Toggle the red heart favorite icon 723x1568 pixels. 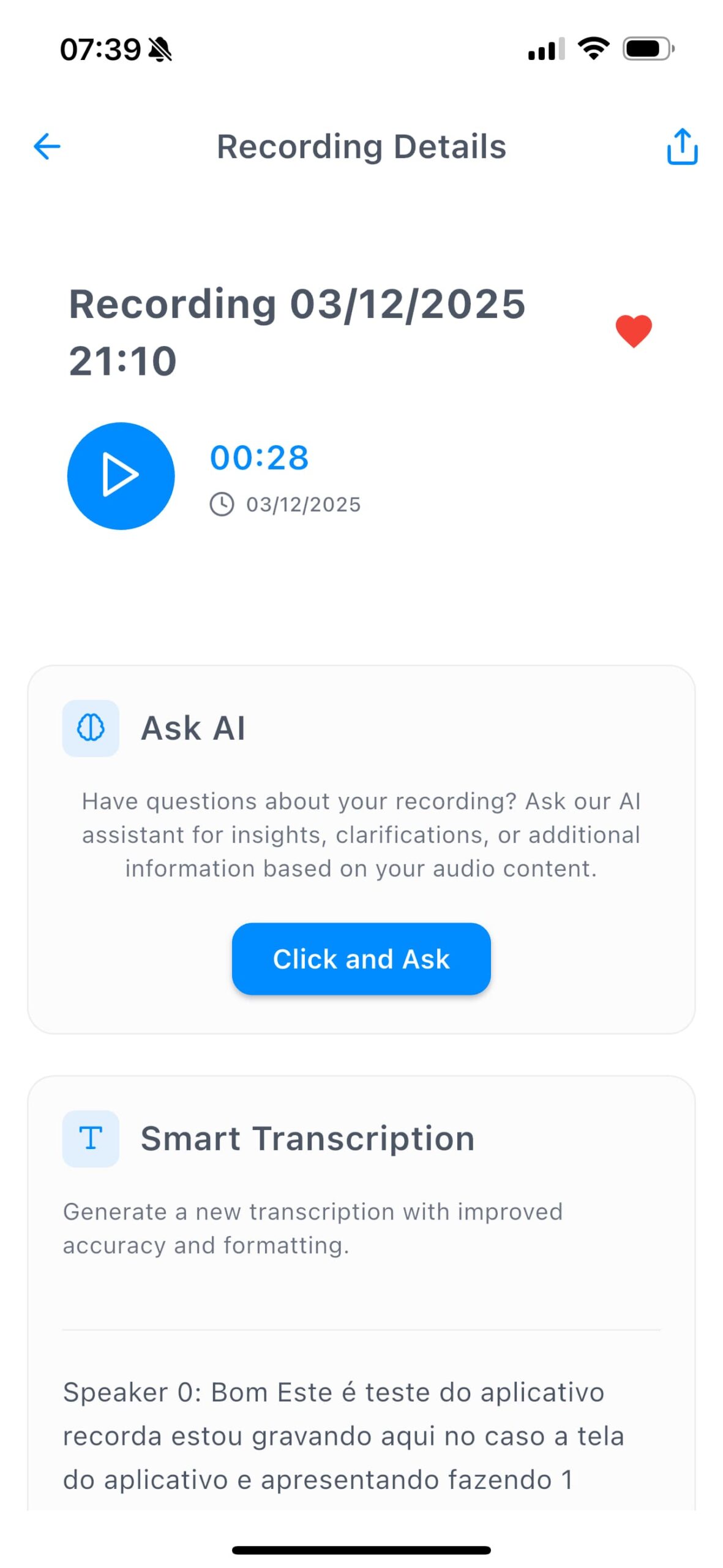click(634, 331)
